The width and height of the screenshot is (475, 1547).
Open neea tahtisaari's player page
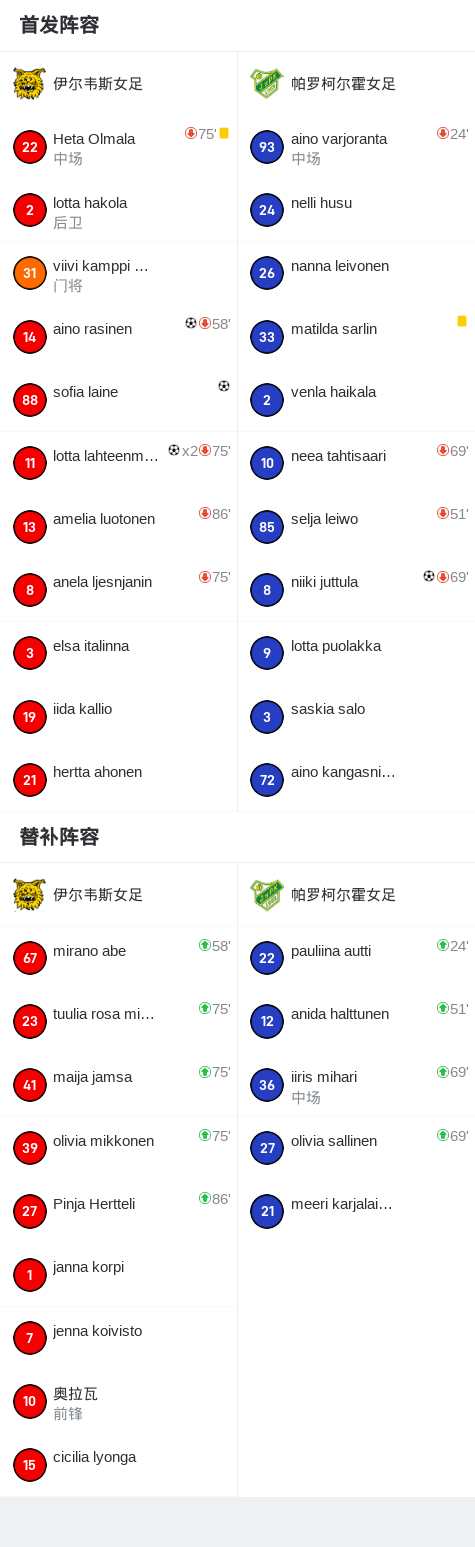pos(356,463)
